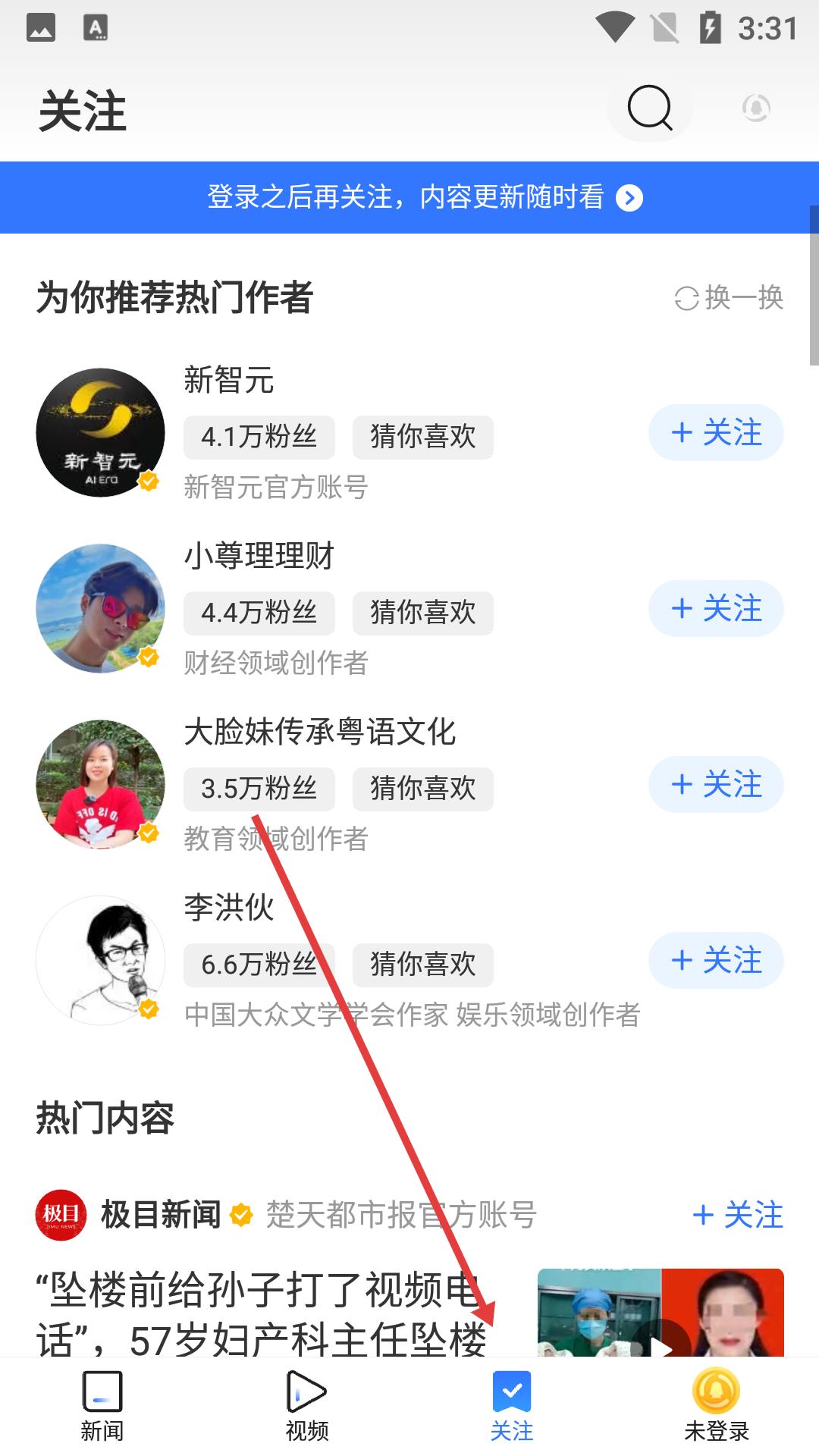Image resolution: width=819 pixels, height=1456 pixels.
Task: Follow 小尊理理财
Action: [x=716, y=609]
